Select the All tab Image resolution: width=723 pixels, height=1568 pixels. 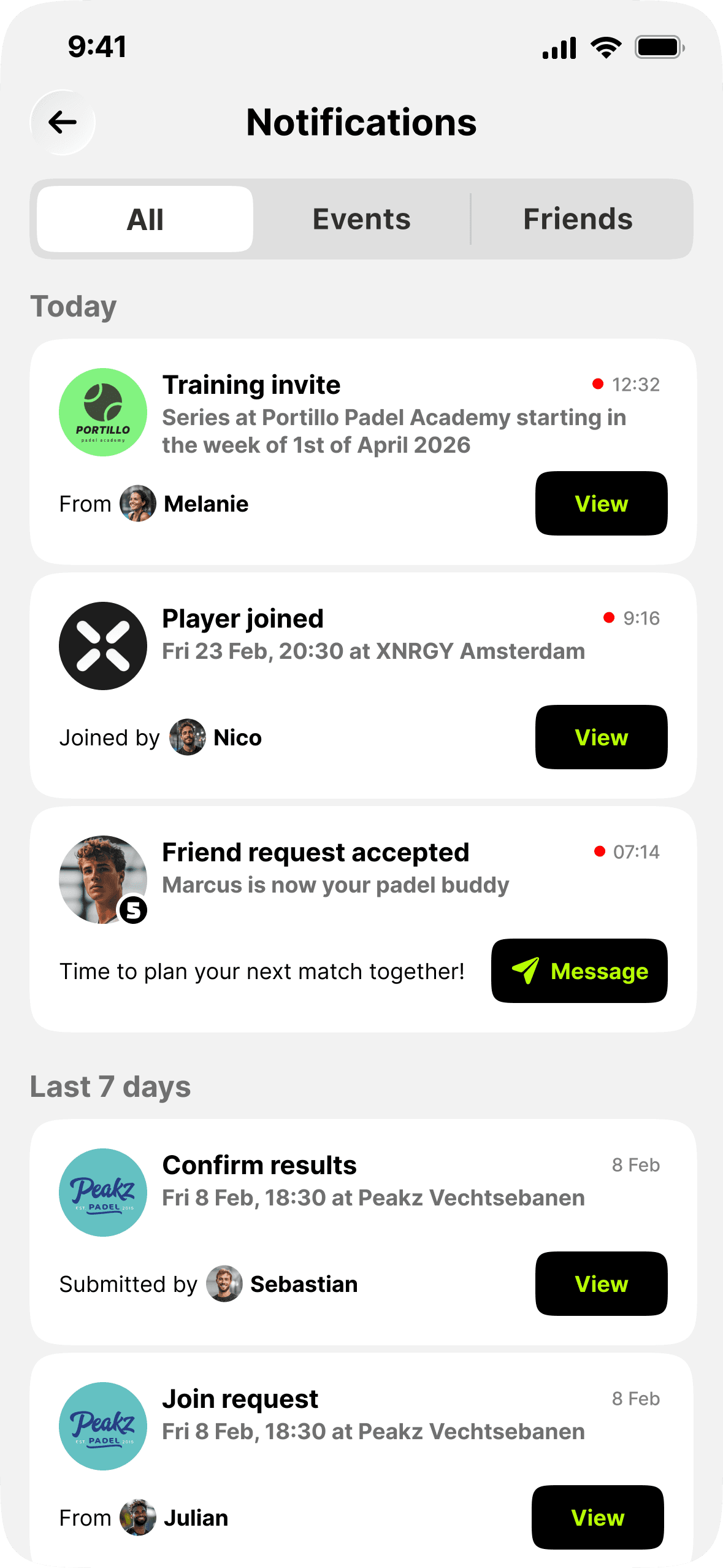point(145,220)
